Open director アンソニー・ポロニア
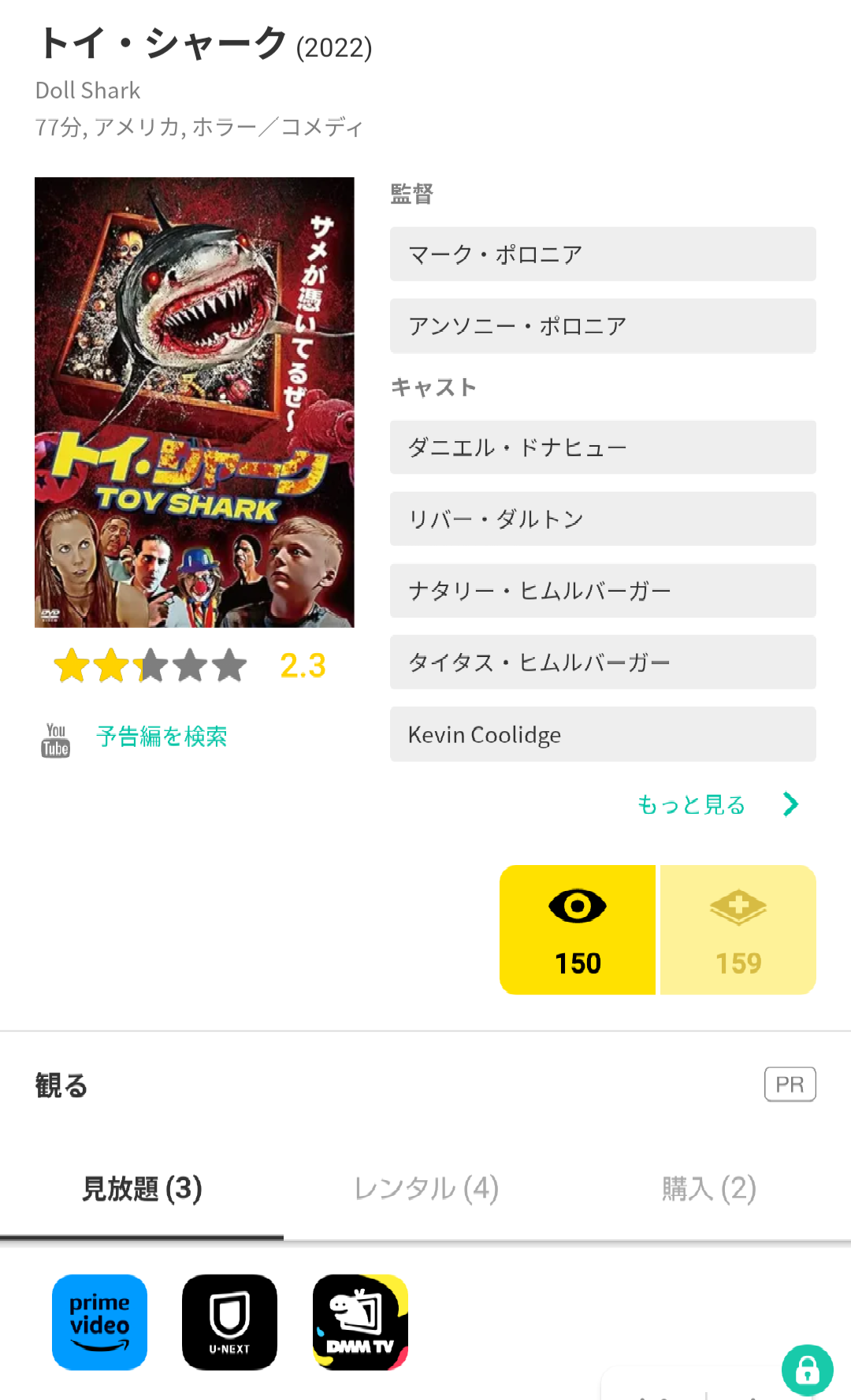Image resolution: width=851 pixels, height=1400 pixels. [x=603, y=325]
